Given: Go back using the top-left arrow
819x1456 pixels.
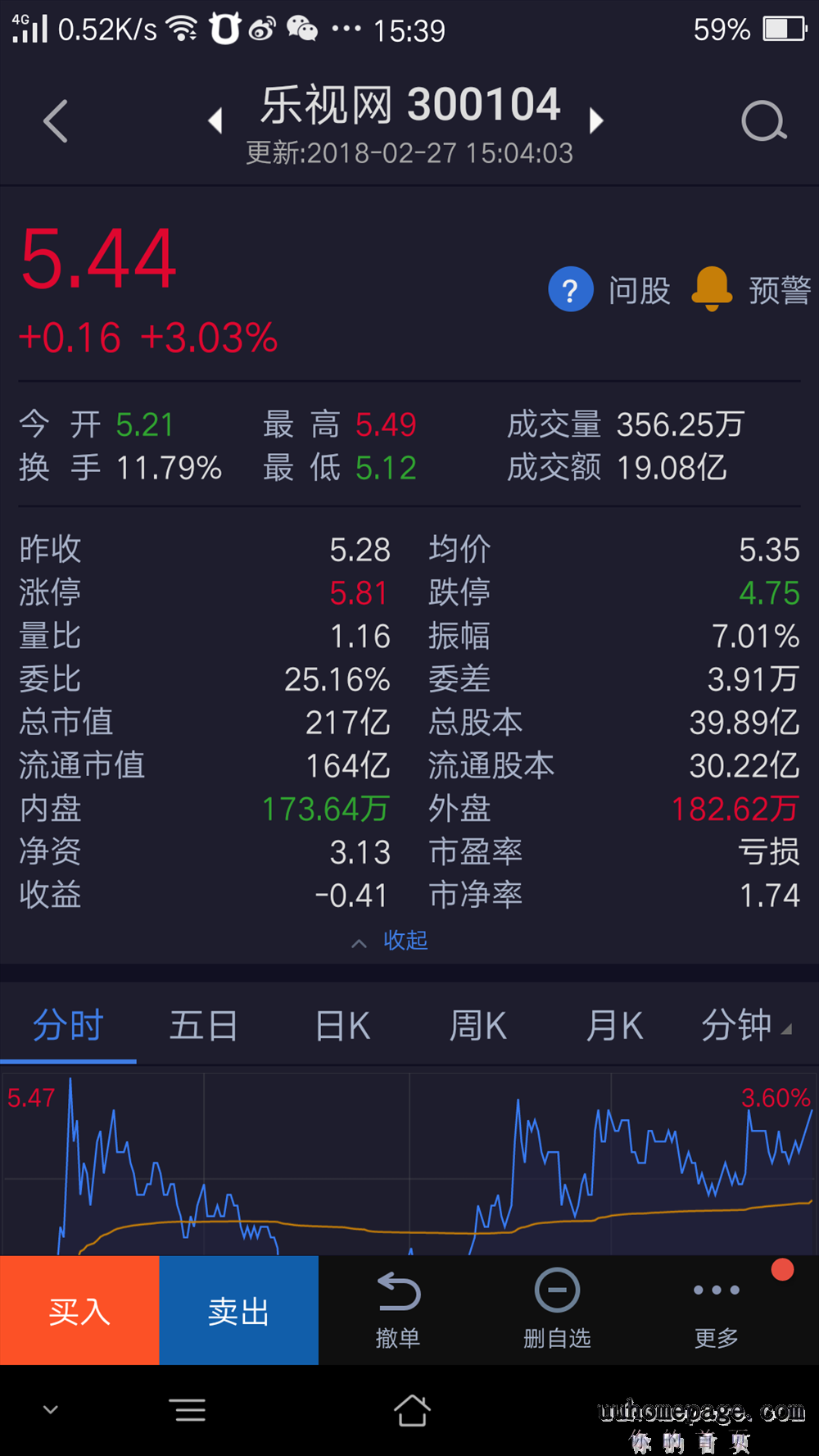Looking at the screenshot, I should (55, 122).
